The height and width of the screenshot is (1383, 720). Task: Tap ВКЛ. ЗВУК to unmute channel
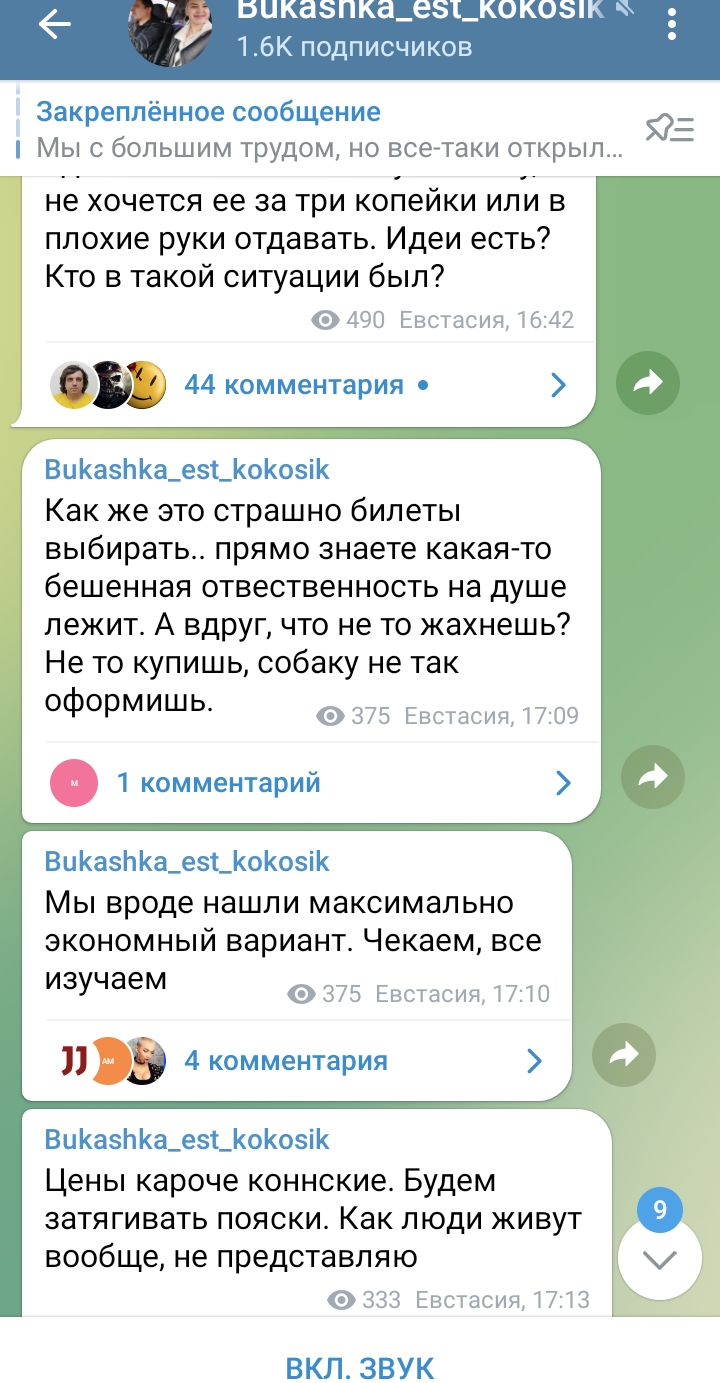click(x=360, y=1367)
